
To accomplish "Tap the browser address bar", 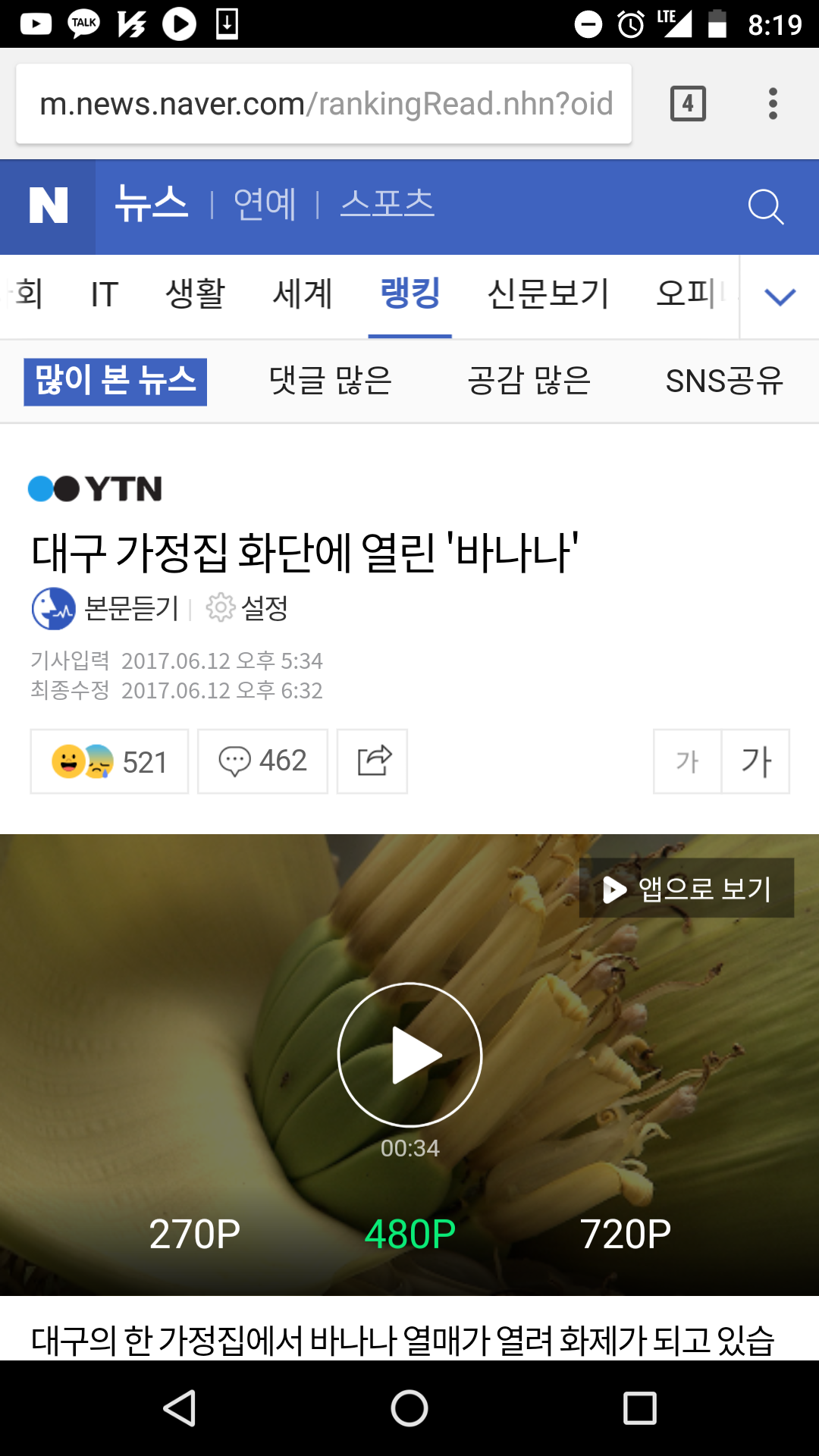I will [324, 104].
